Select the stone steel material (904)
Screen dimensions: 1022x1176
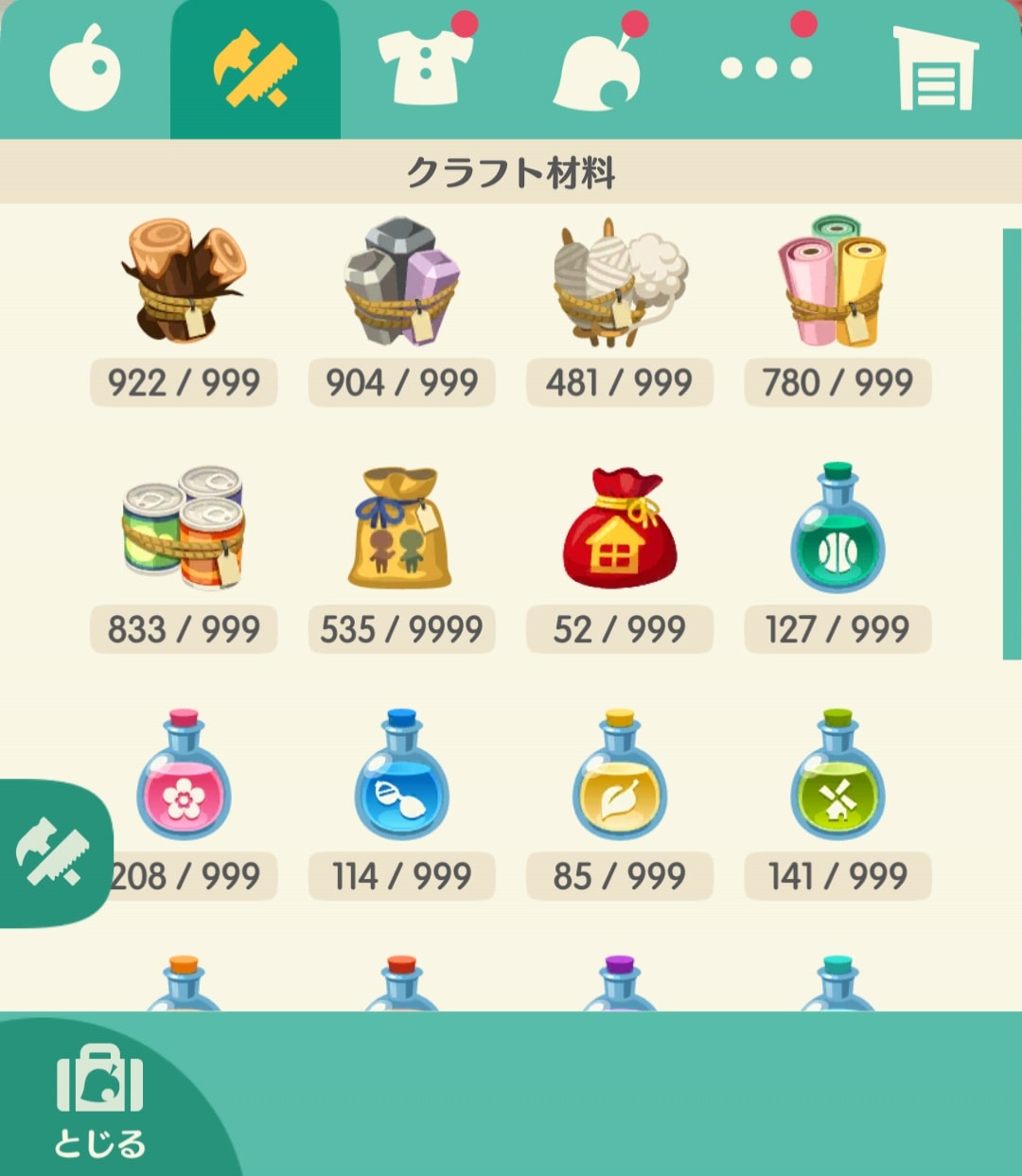(x=401, y=280)
